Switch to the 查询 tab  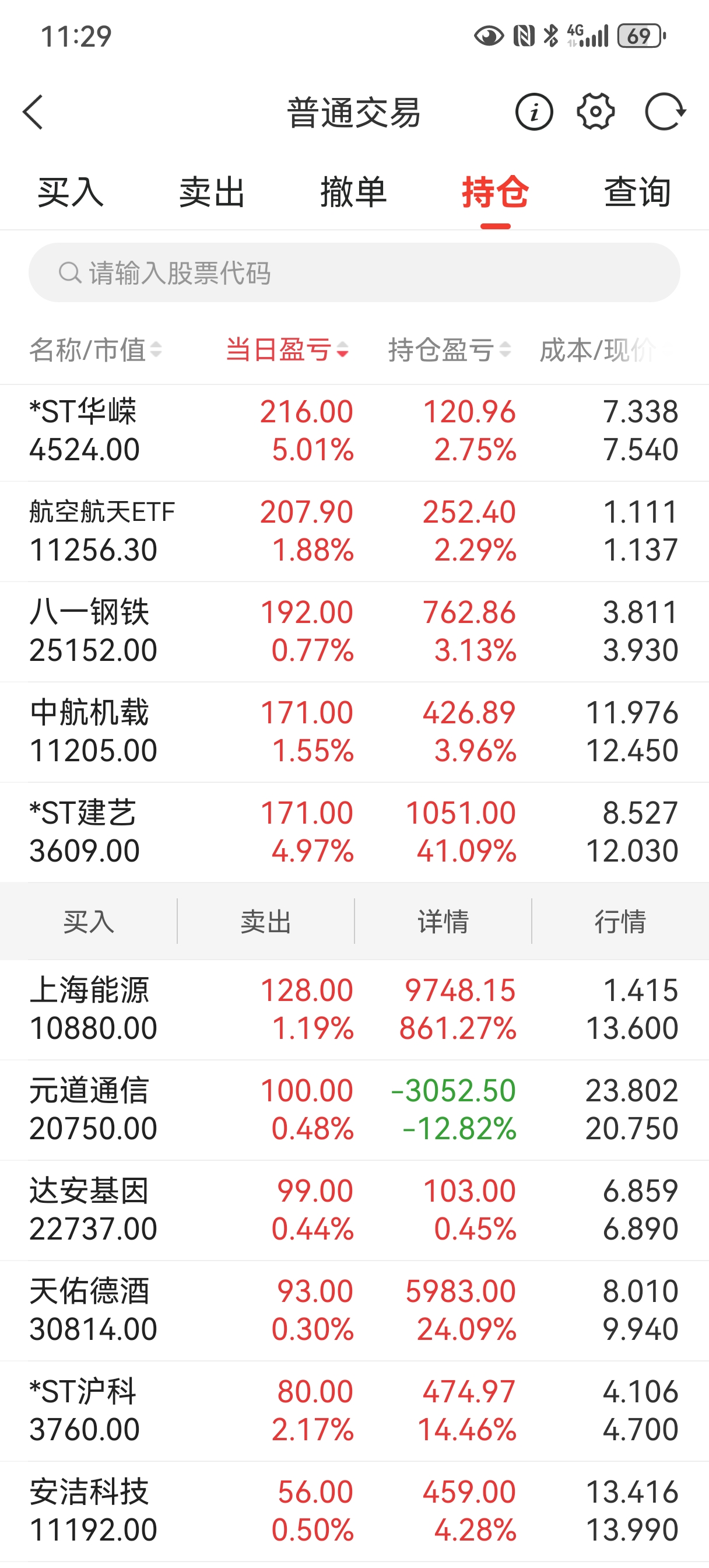click(637, 192)
